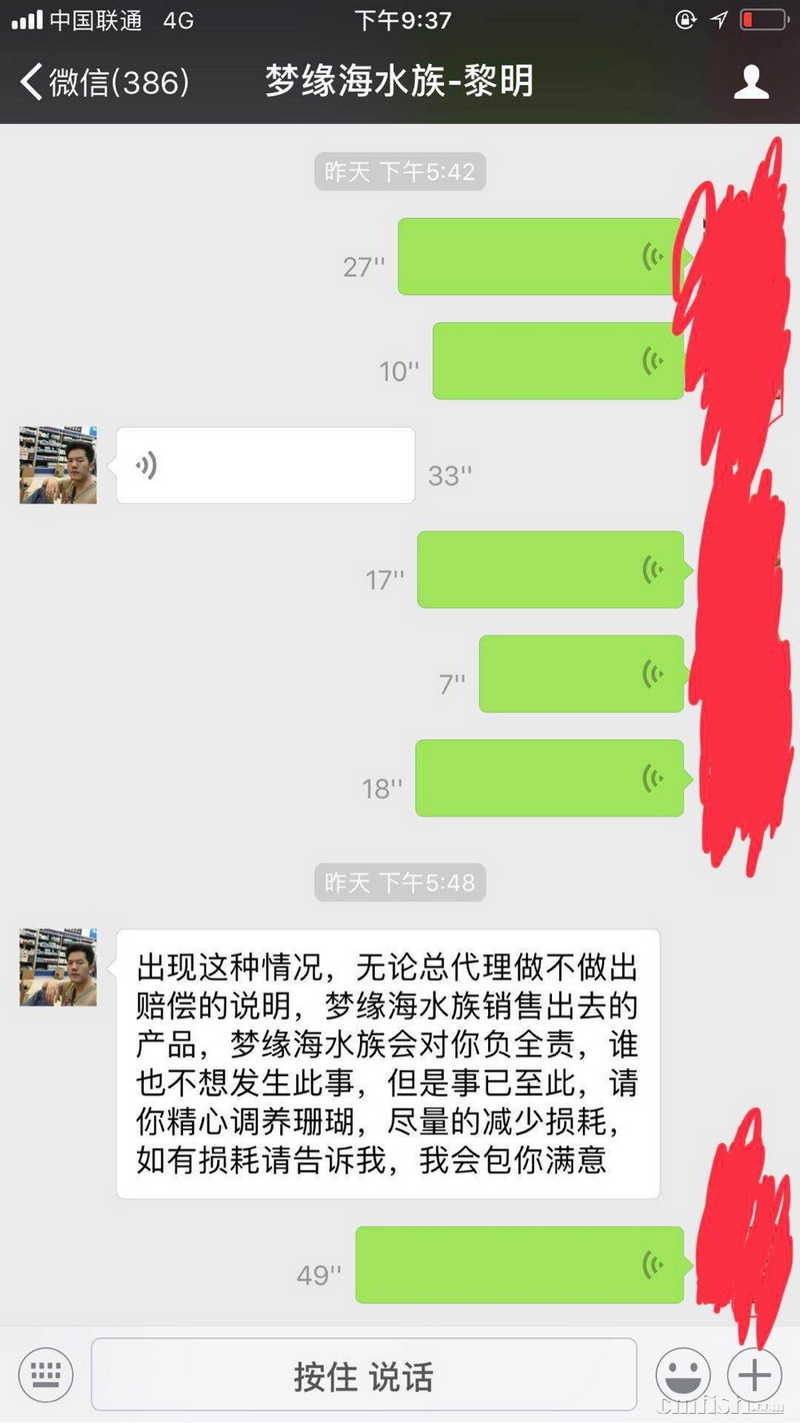Image resolution: width=800 pixels, height=1423 pixels.
Task: Open the chat info profile icon
Action: [751, 82]
